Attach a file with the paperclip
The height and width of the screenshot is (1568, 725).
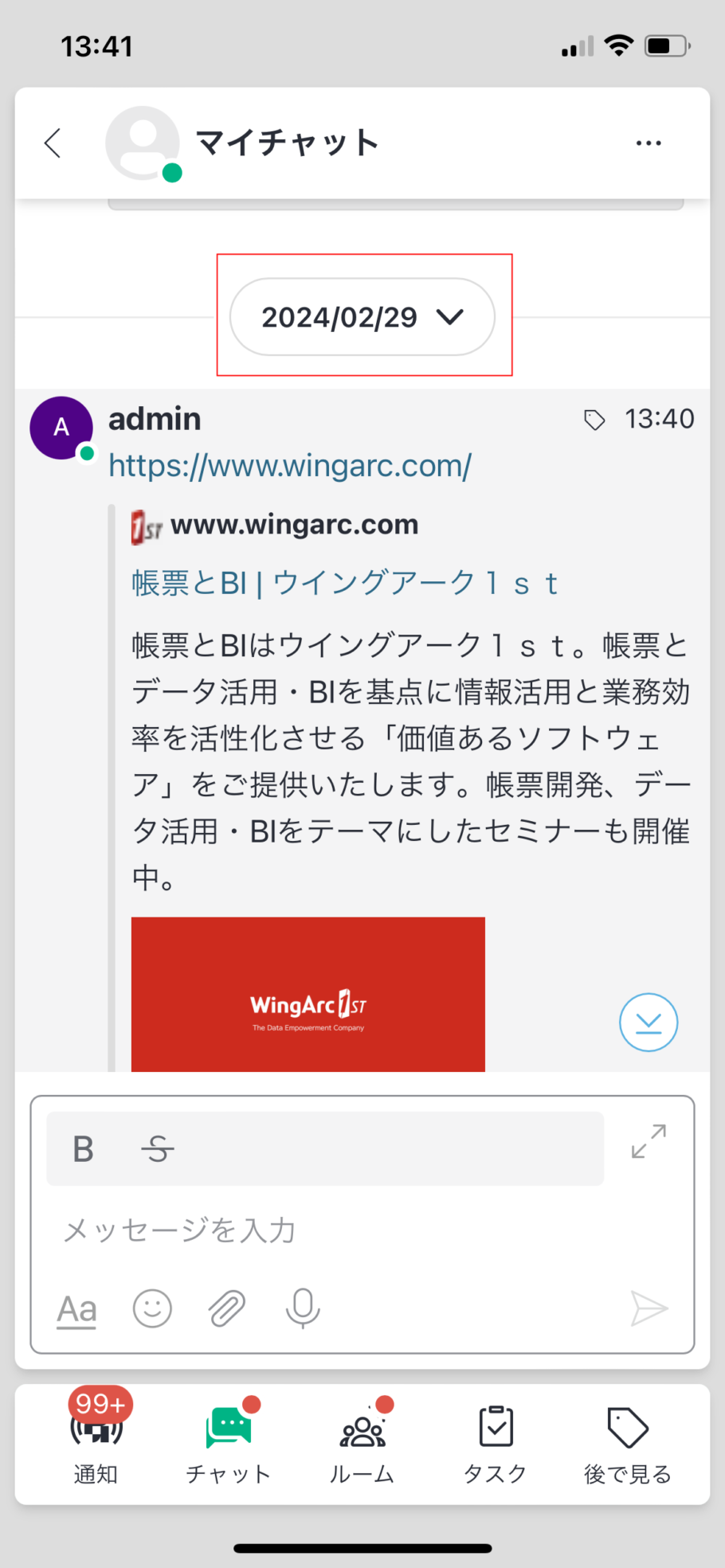(x=227, y=1308)
